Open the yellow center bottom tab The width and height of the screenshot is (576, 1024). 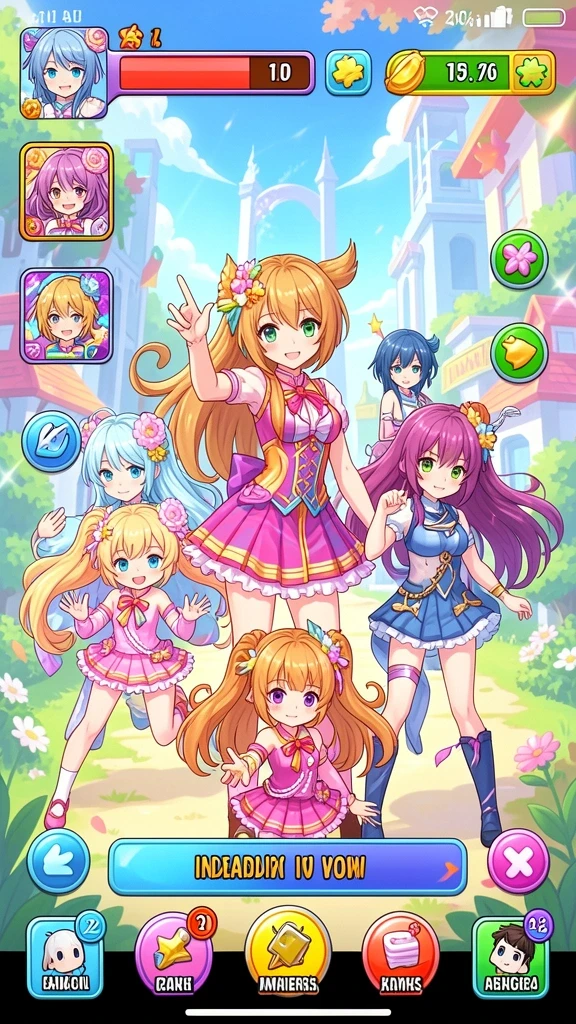coord(287,951)
